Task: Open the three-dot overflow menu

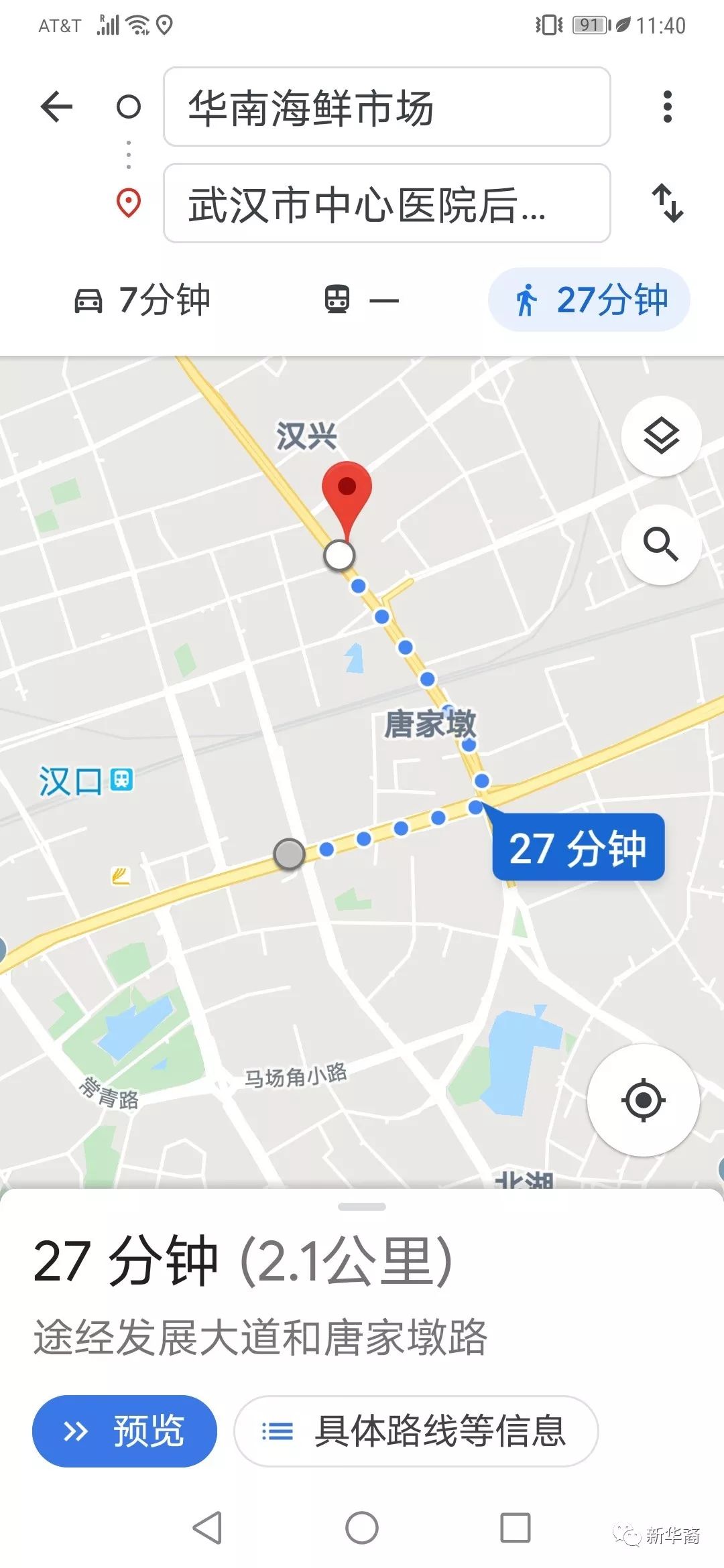Action: click(x=667, y=107)
